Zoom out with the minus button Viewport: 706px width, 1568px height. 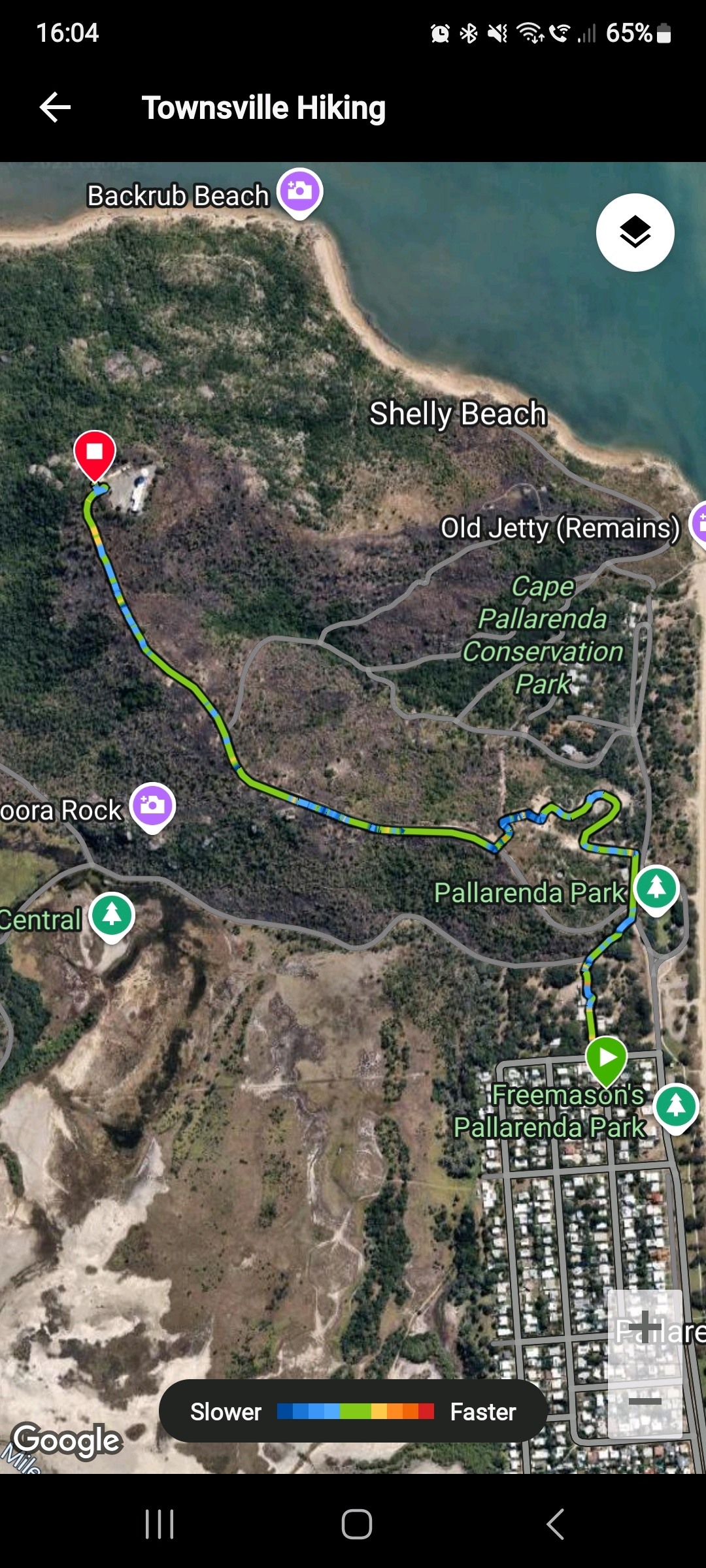[x=645, y=1401]
